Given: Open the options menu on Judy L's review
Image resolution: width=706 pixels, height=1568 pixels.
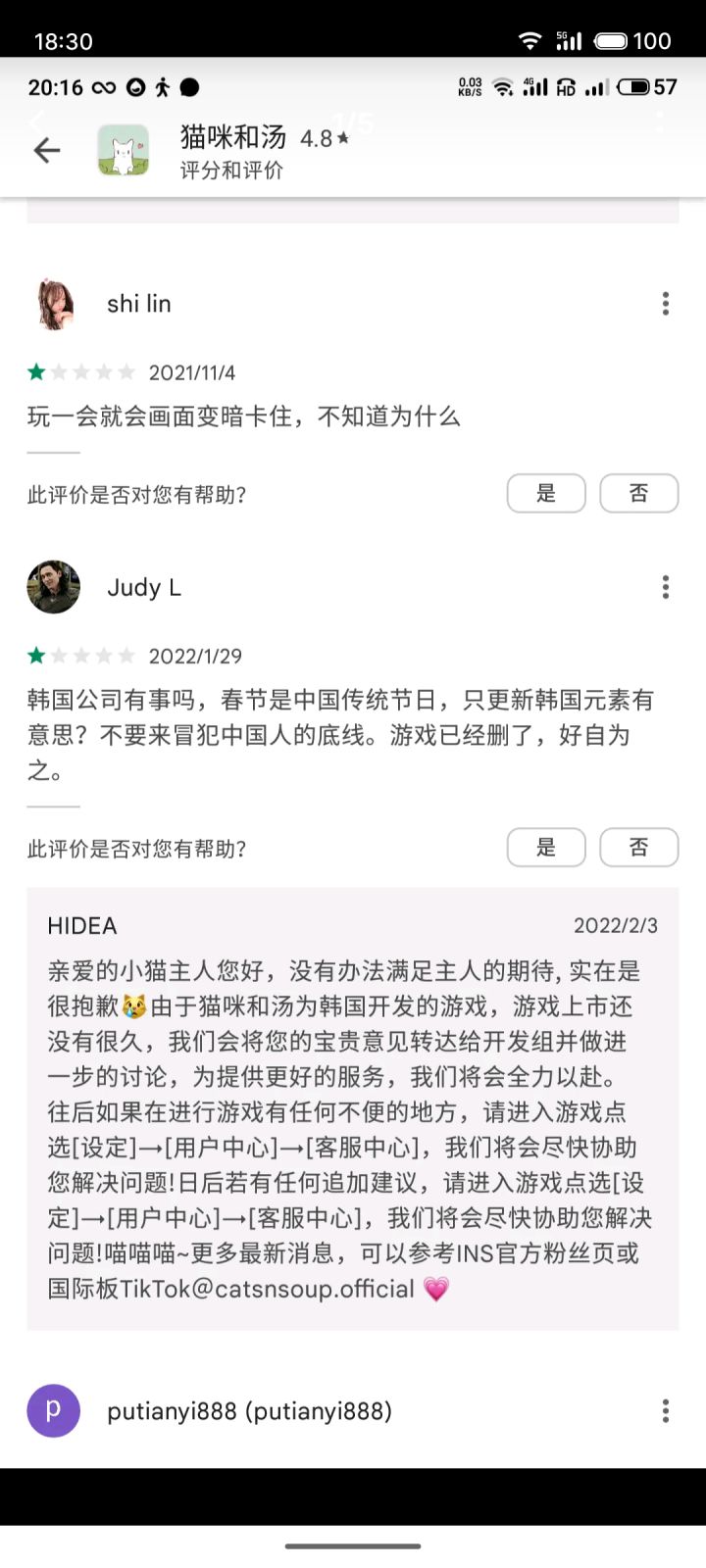Looking at the screenshot, I should pos(665,587).
